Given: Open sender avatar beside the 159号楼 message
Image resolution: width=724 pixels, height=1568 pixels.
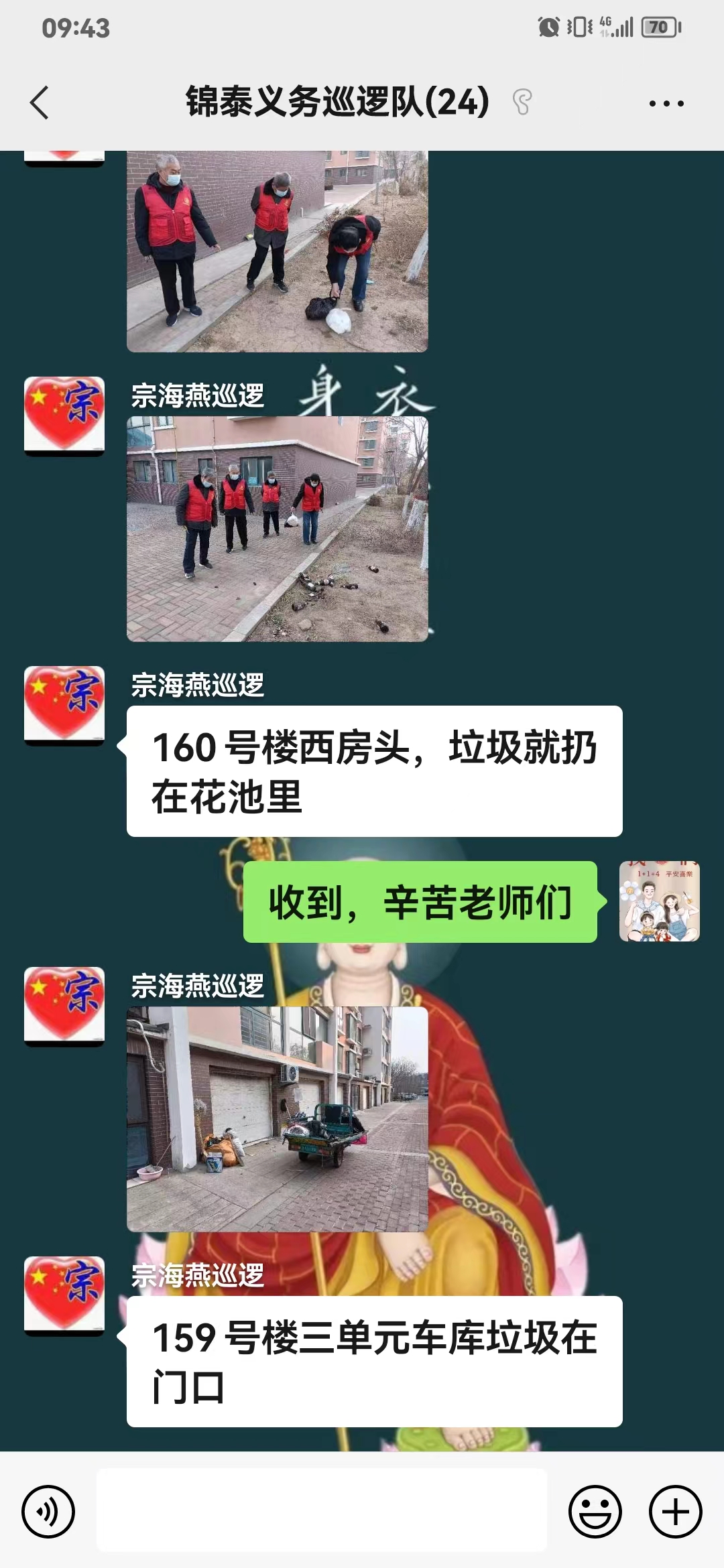Looking at the screenshot, I should [x=64, y=1296].
